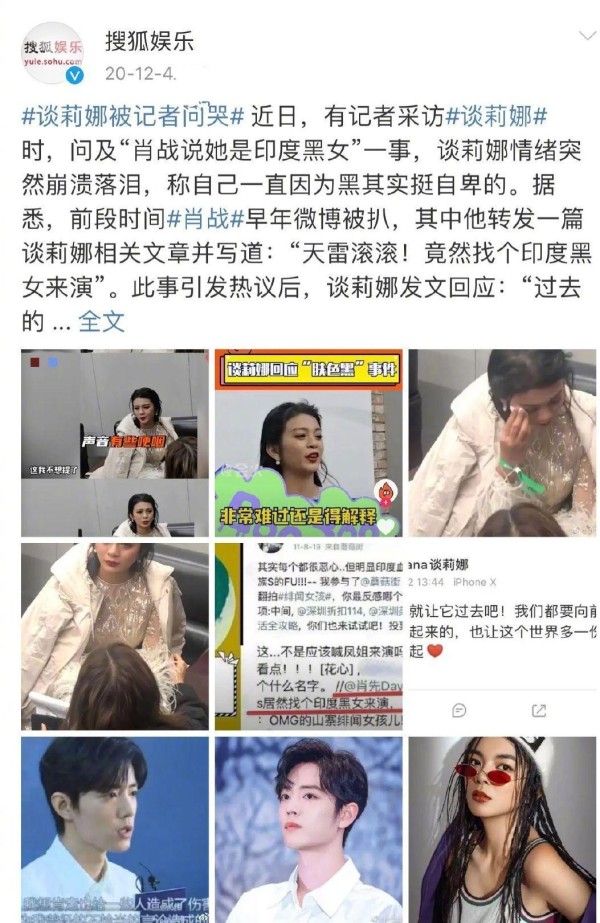Expand full post via 全文
The height and width of the screenshot is (923, 600).
click(x=101, y=322)
